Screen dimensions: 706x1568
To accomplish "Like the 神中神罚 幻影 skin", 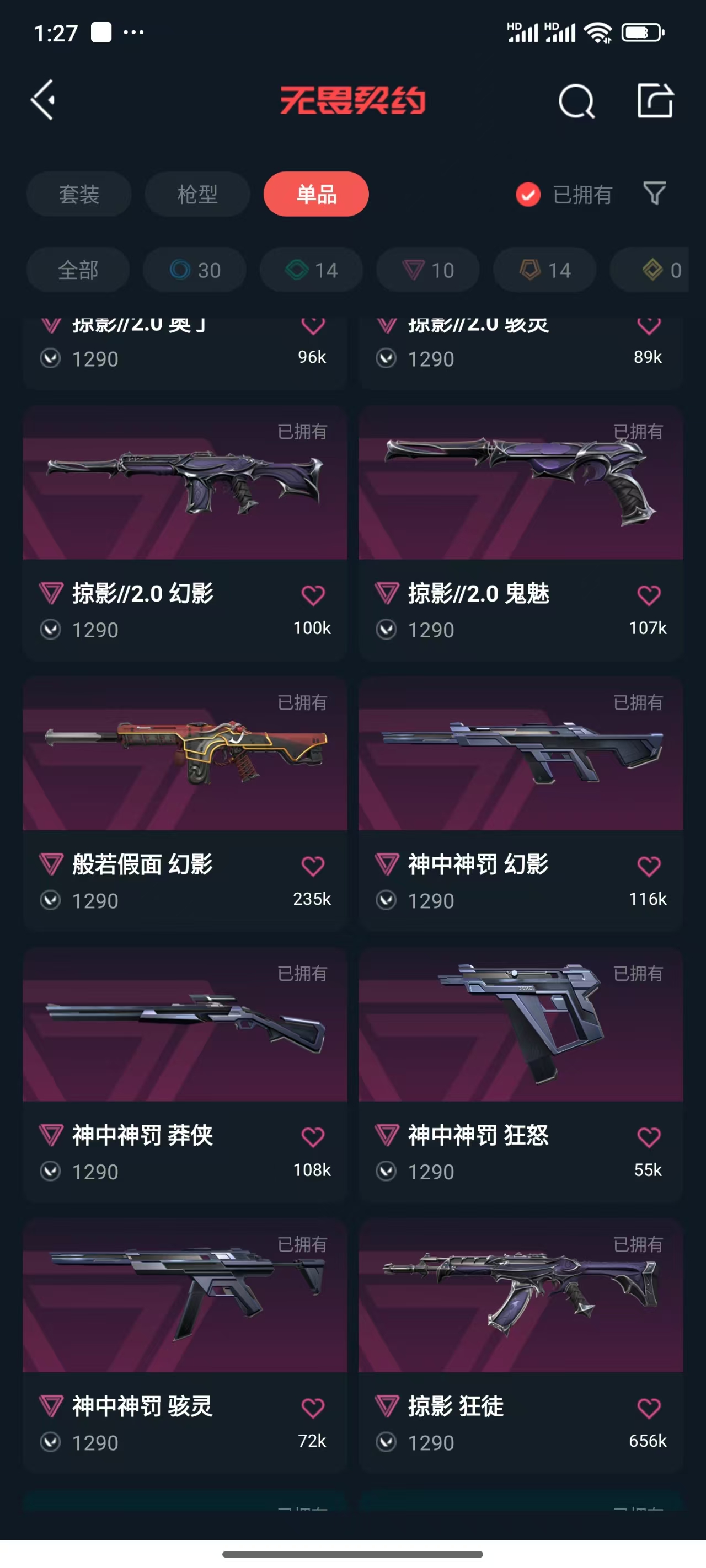I will (648, 866).
